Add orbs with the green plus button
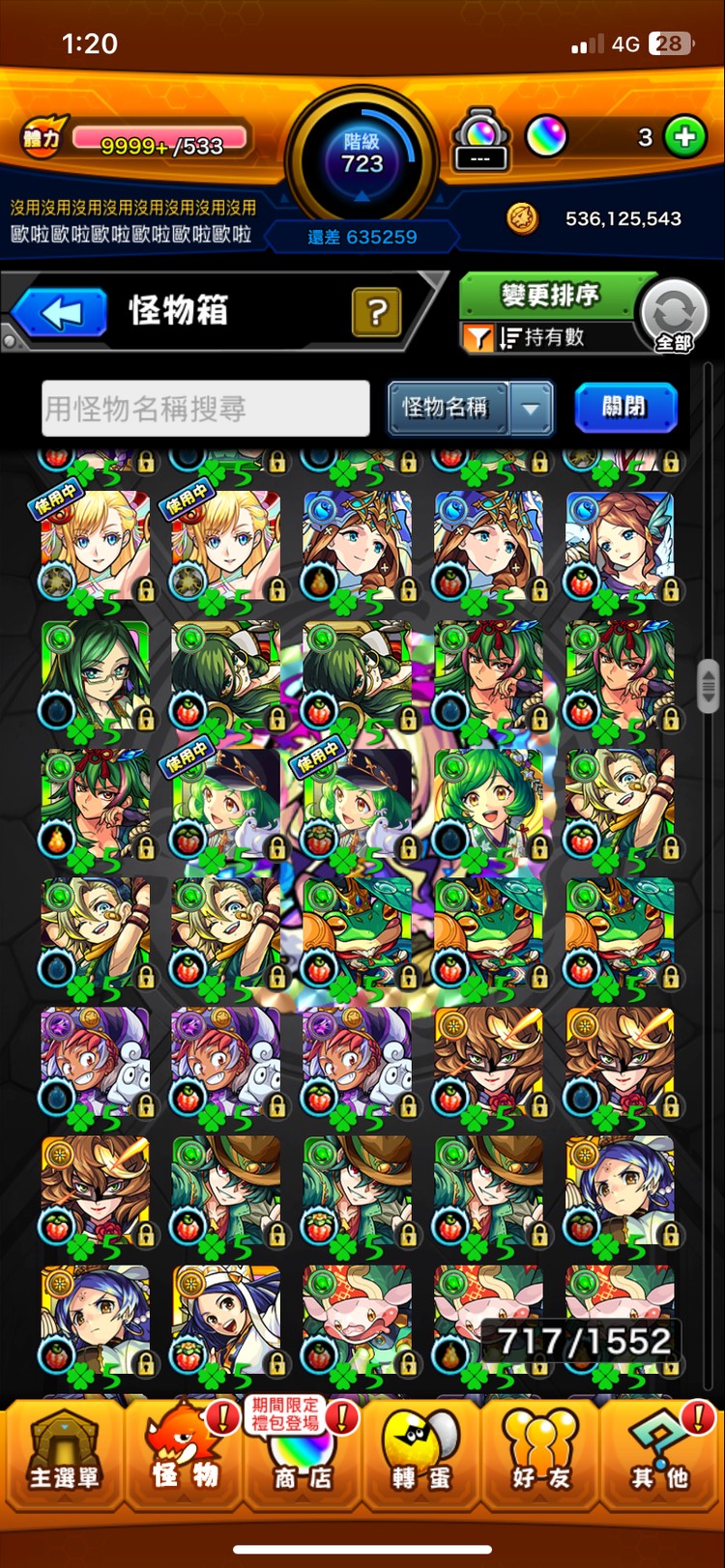This screenshot has height=1568, width=725. pyautogui.click(x=684, y=137)
